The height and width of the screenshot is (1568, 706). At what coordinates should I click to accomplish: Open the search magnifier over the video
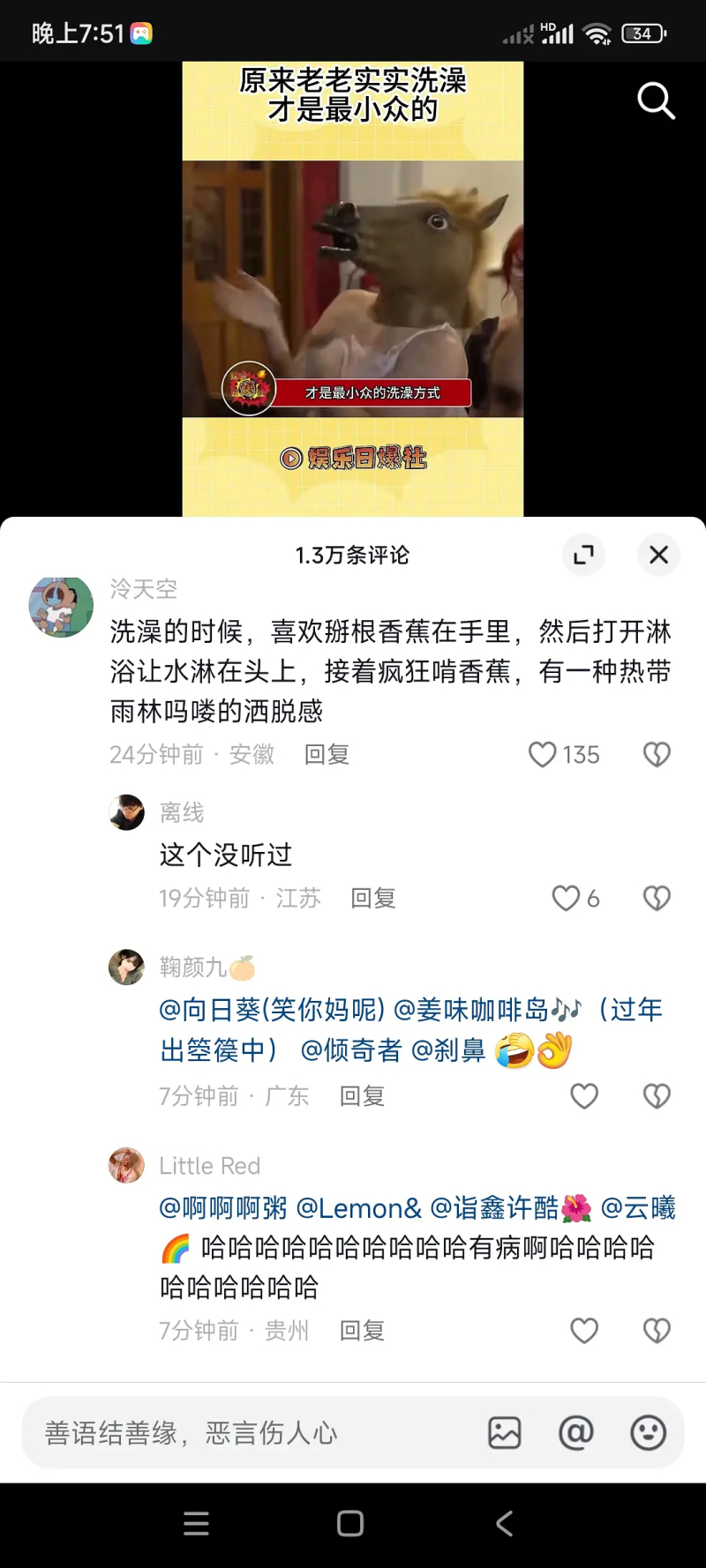click(x=656, y=101)
